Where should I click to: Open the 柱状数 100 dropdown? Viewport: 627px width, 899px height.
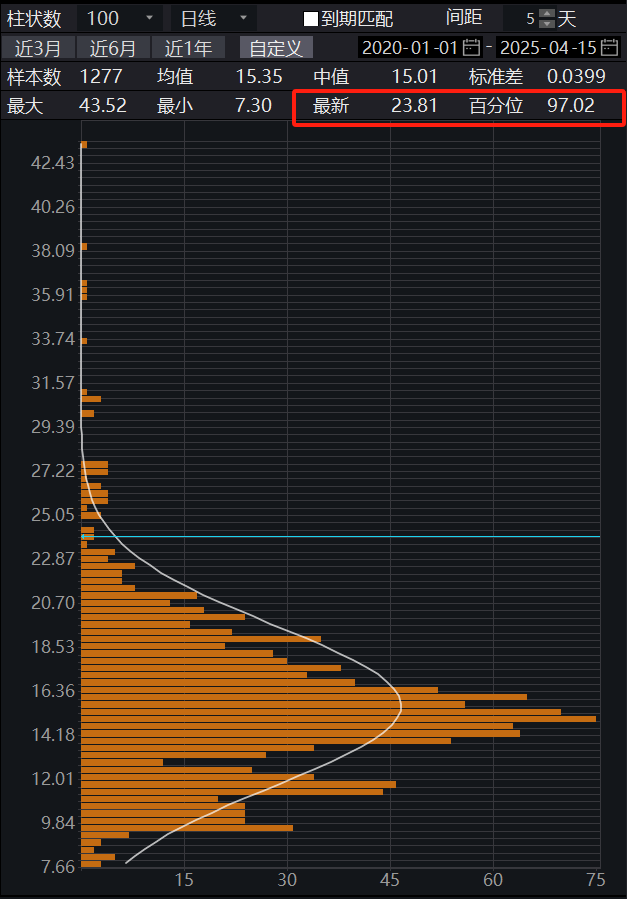tap(149, 18)
